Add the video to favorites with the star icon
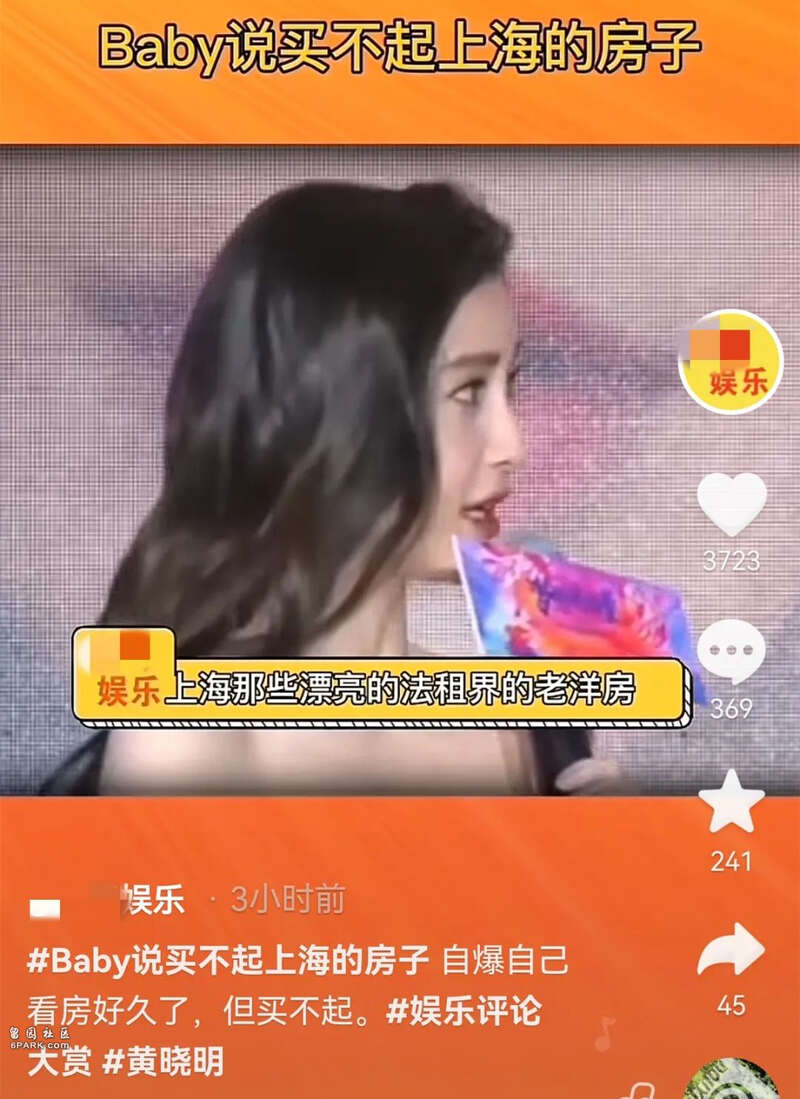 731,803
